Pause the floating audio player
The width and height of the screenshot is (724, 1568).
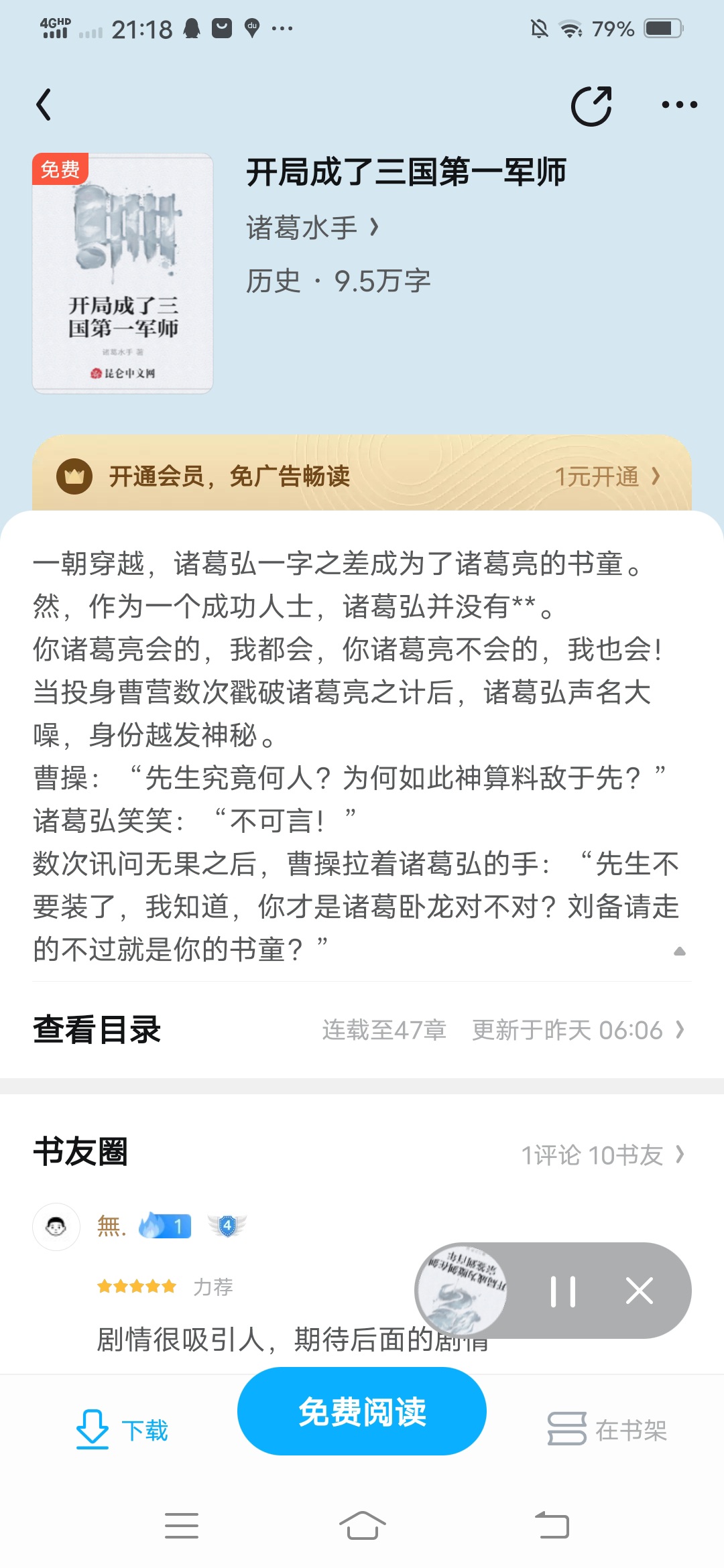pyautogui.click(x=563, y=1291)
